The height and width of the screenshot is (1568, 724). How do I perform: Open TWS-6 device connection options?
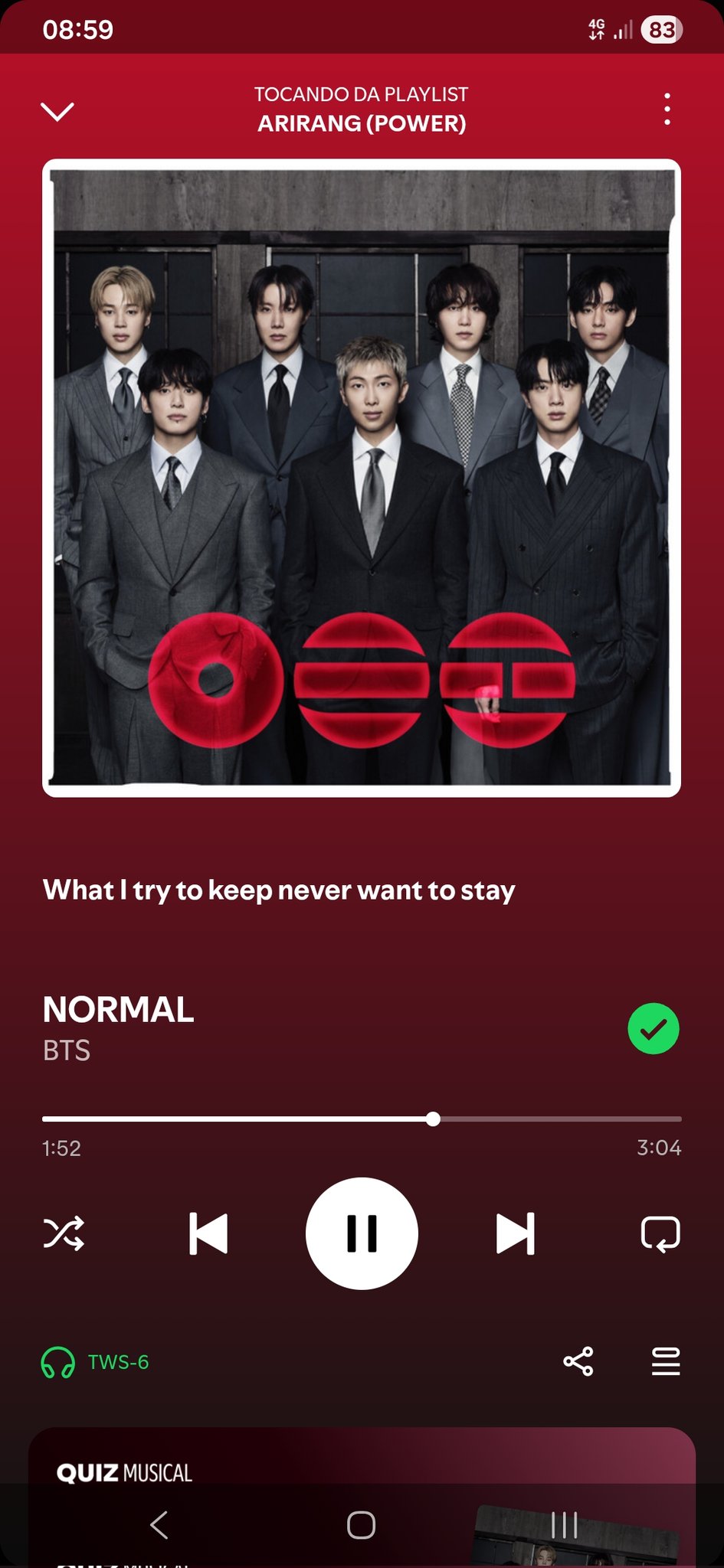coord(96,1362)
